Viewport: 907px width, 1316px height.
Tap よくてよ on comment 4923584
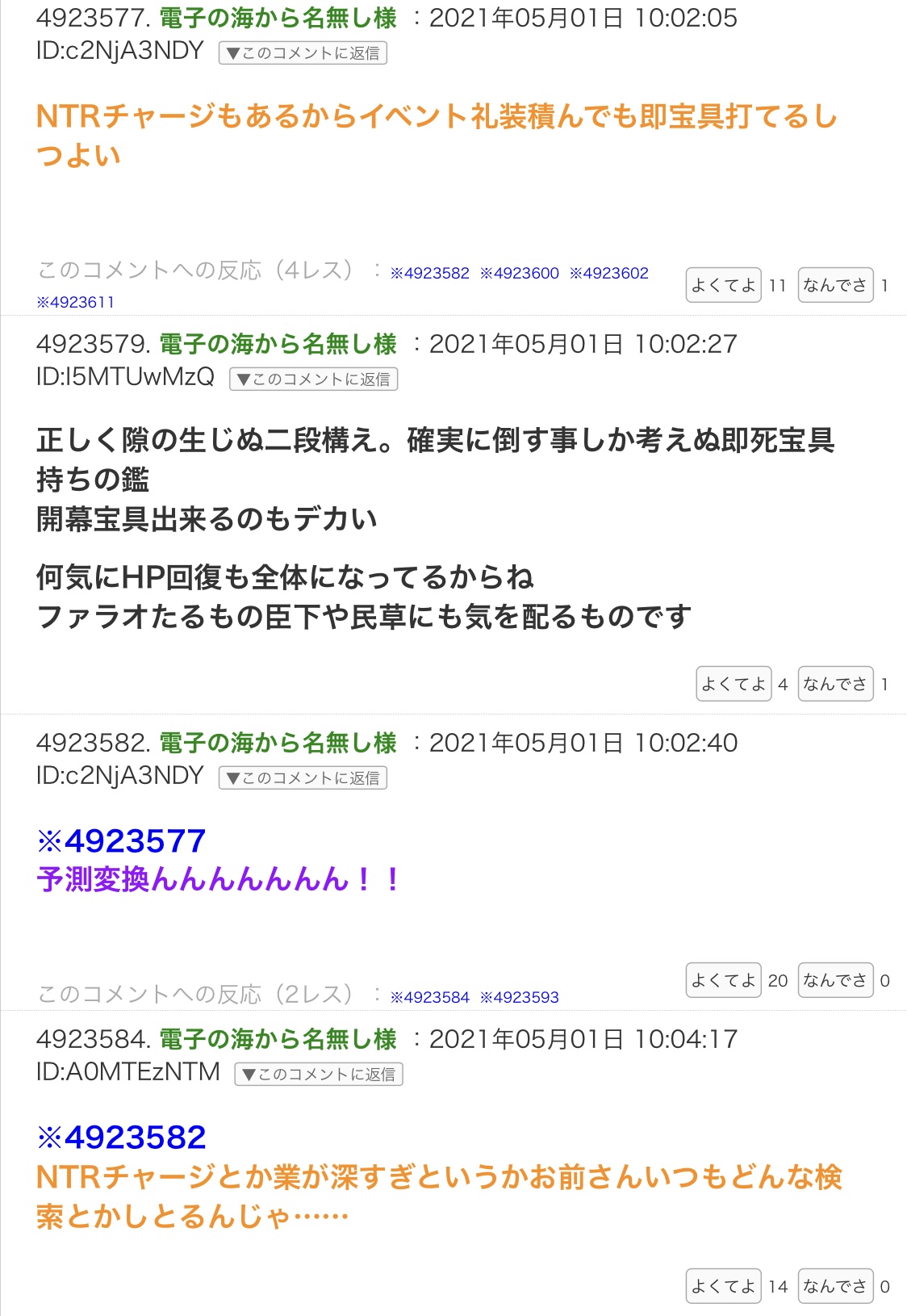pyautogui.click(x=723, y=1286)
